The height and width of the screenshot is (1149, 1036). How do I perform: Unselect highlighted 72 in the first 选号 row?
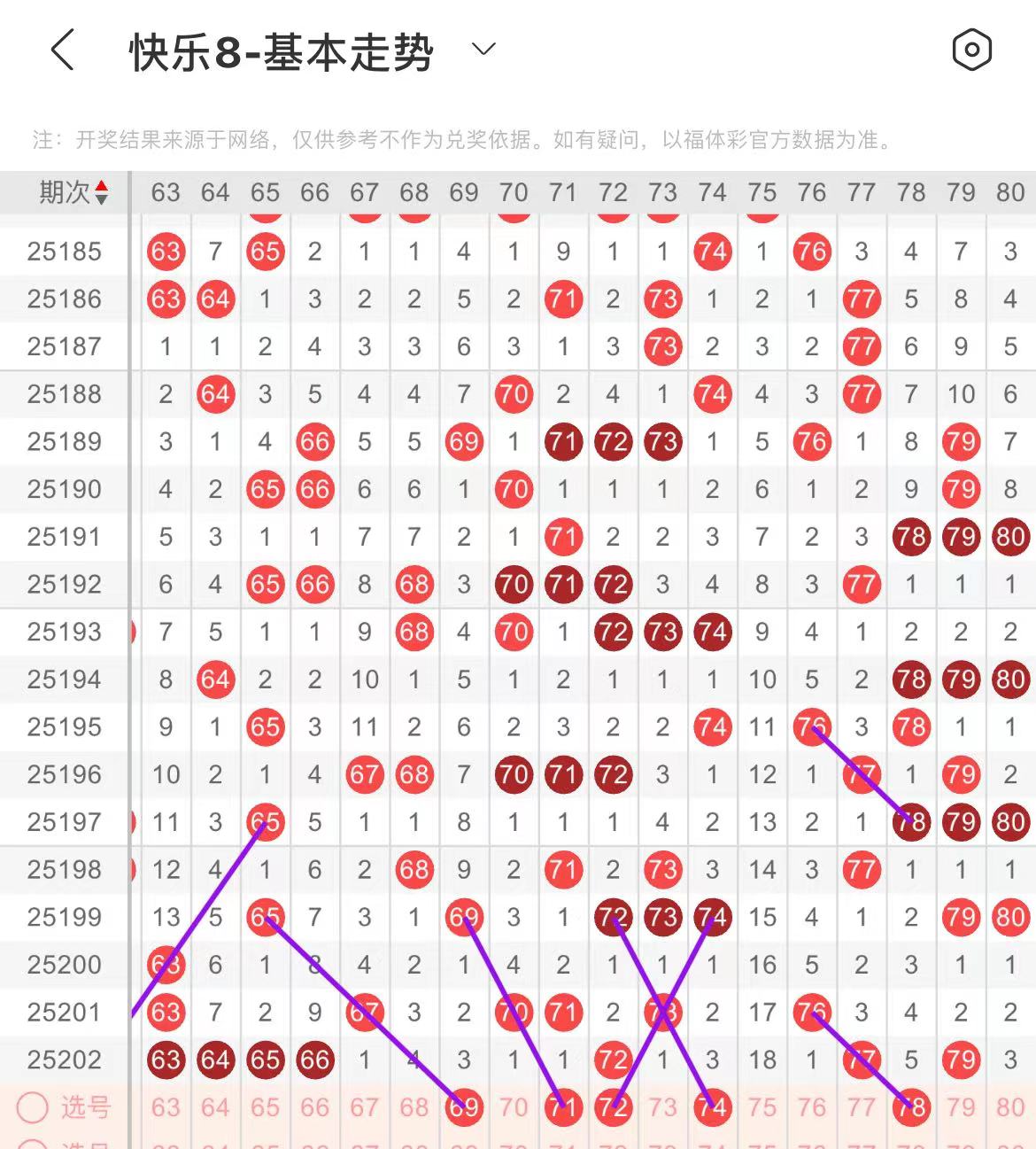[x=613, y=1107]
